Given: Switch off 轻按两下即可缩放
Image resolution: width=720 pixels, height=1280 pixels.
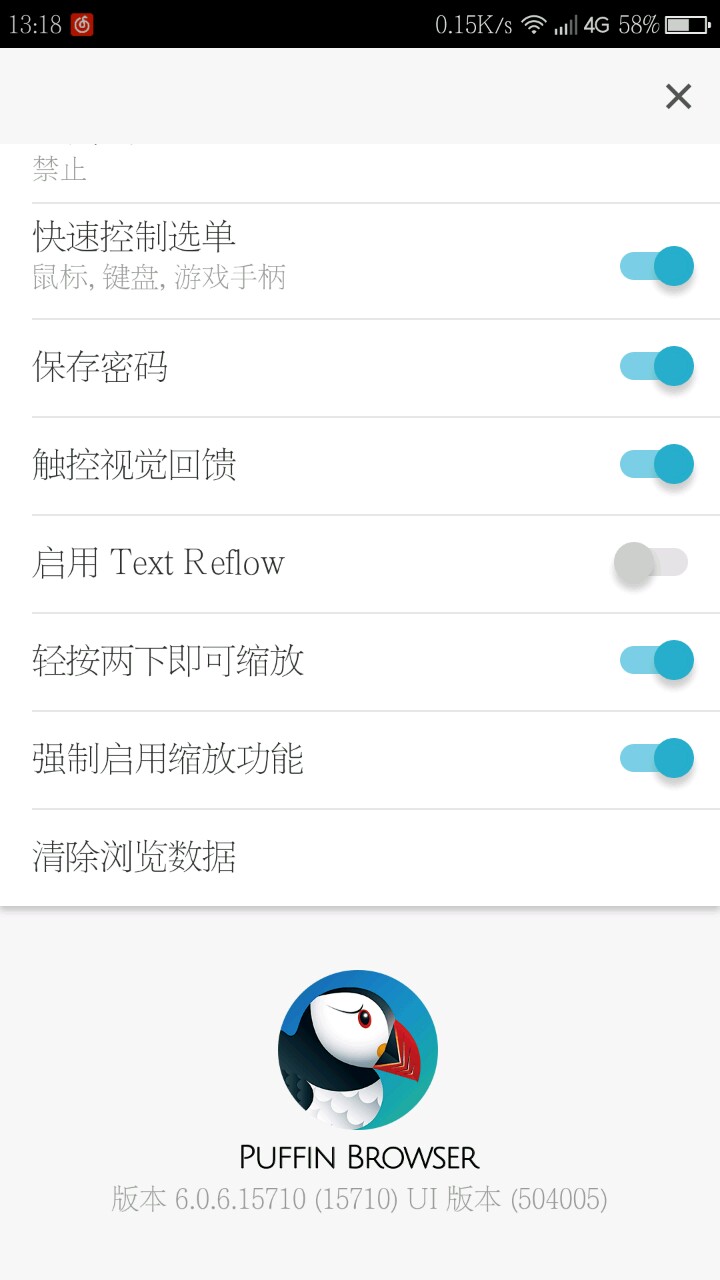Looking at the screenshot, I should [656, 660].
